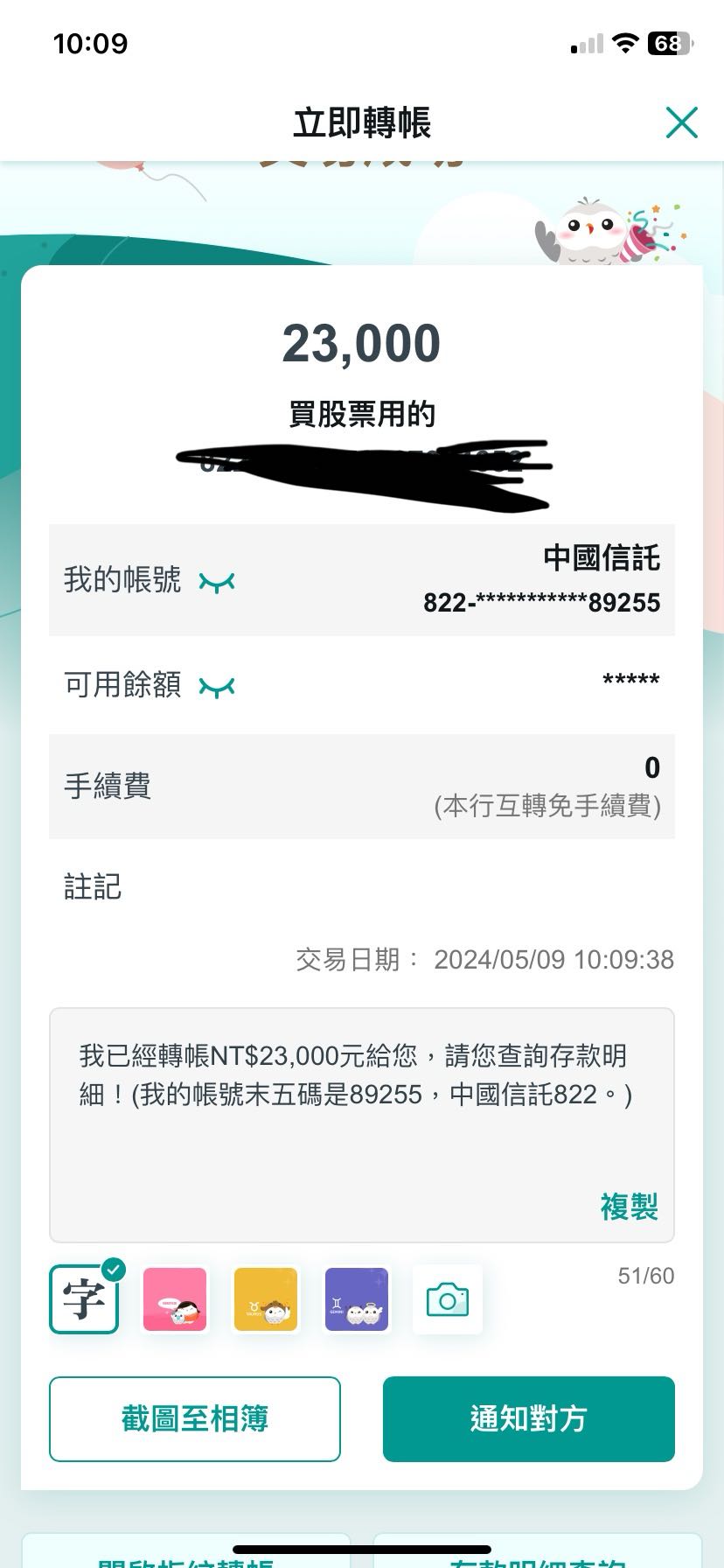The image size is (724, 1568).
Task: Tap 複製 to copy the transfer message
Action: point(628,1207)
